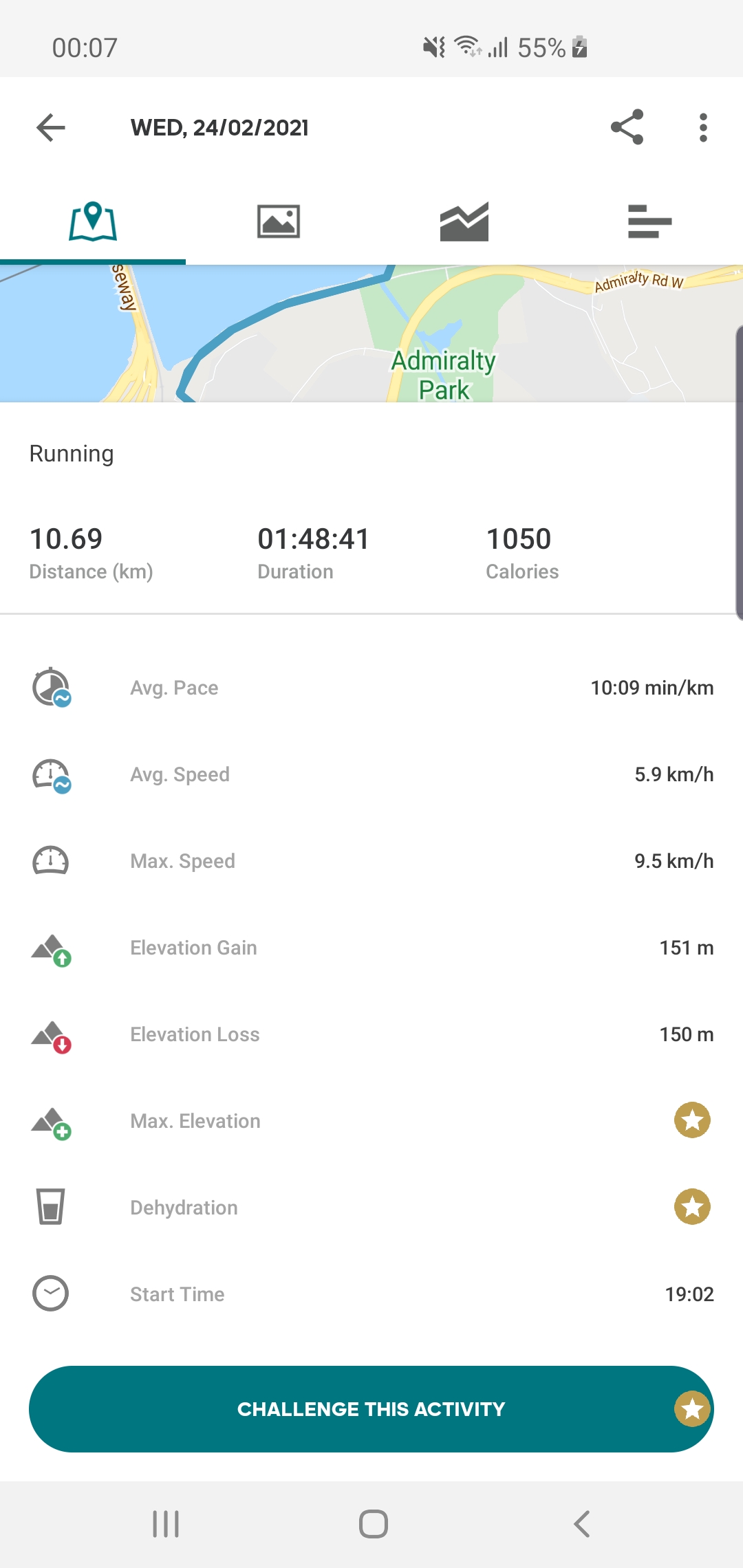Image resolution: width=743 pixels, height=1568 pixels.
Task: Tap the premium star beside Dehydration
Action: point(692,1207)
